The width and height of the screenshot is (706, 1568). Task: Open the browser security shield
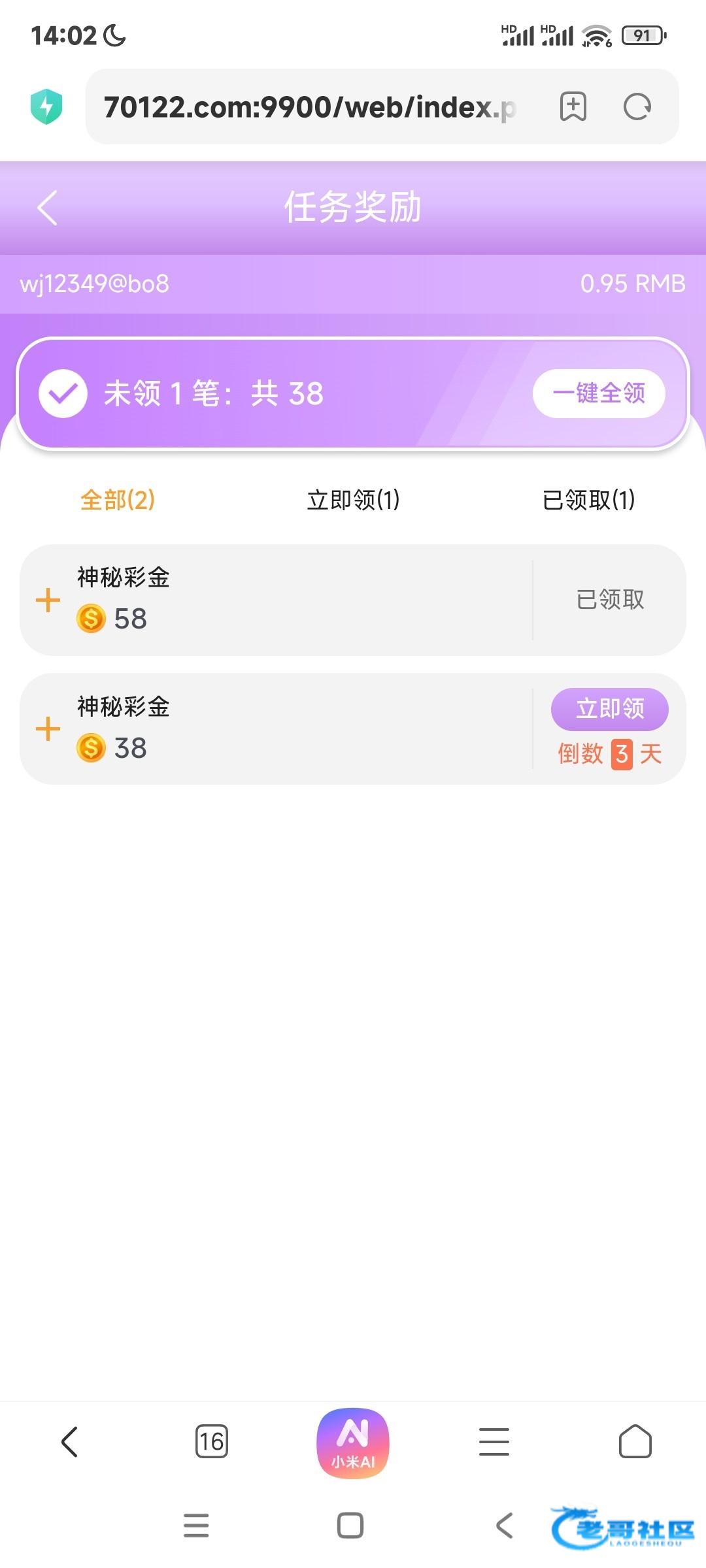point(46,106)
